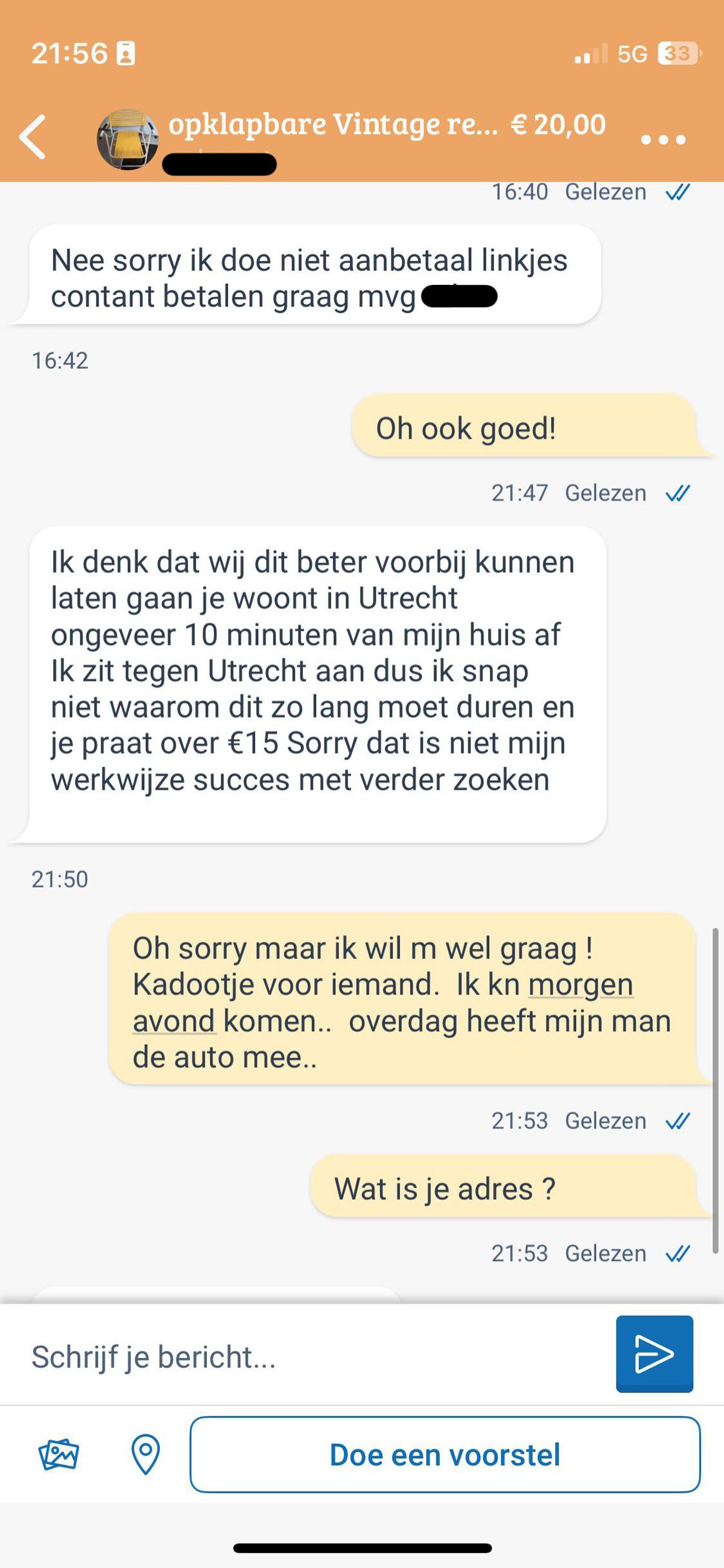Attach a photo with the image icon
724x1568 pixels.
point(59,1455)
